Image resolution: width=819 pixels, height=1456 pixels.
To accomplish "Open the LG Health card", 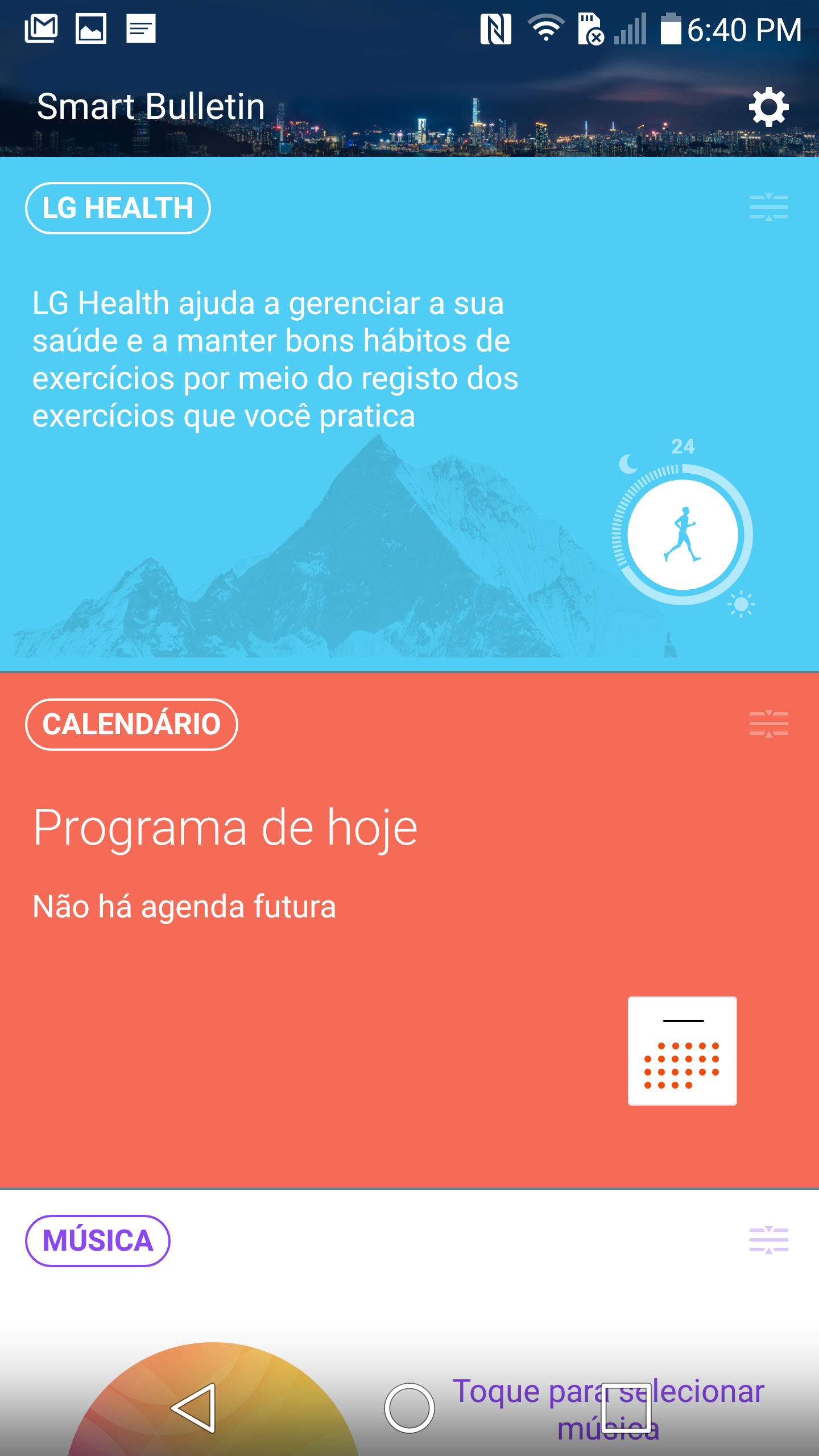I will coord(118,208).
